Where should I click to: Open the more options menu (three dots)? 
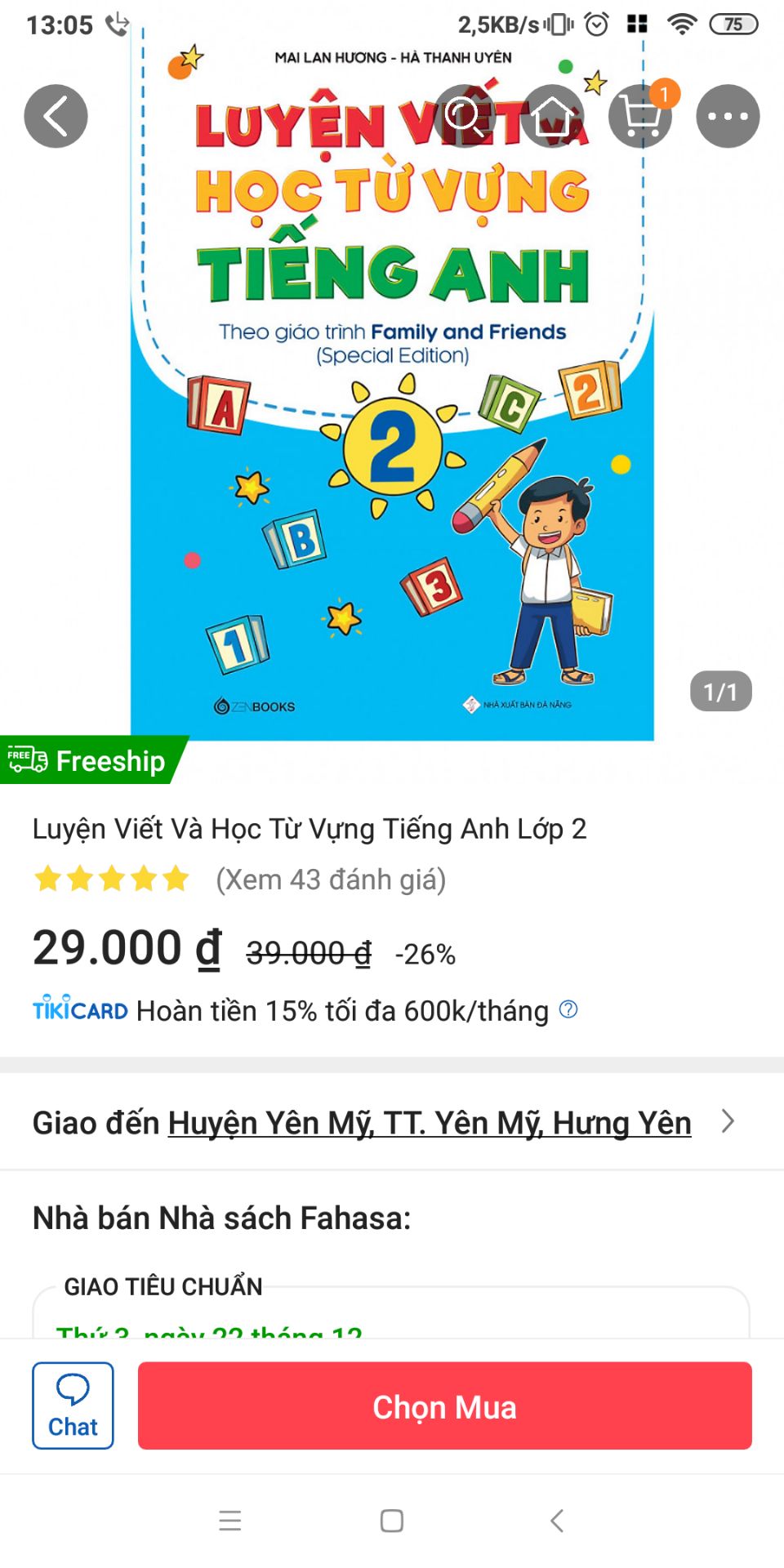(728, 116)
